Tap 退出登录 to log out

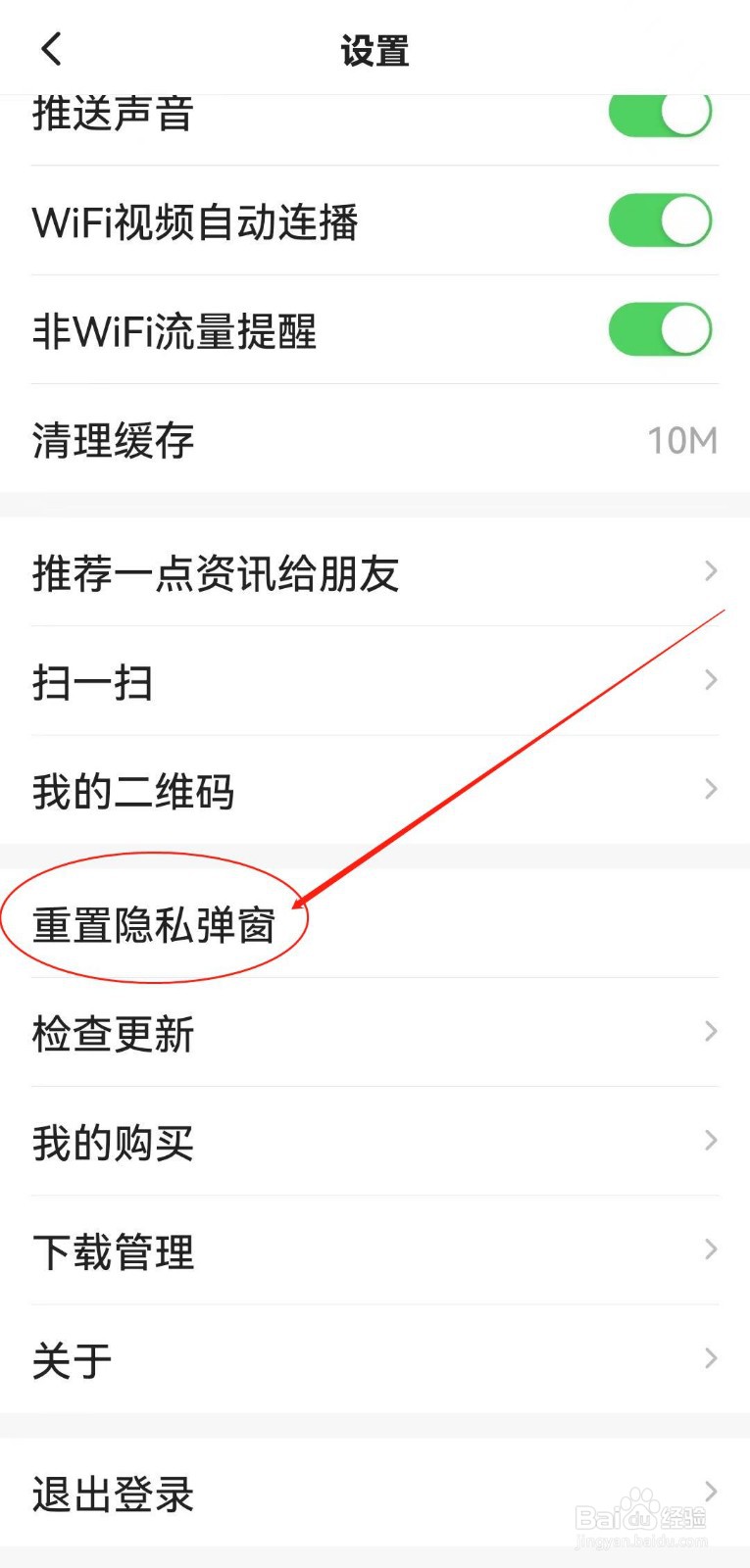[111, 1494]
